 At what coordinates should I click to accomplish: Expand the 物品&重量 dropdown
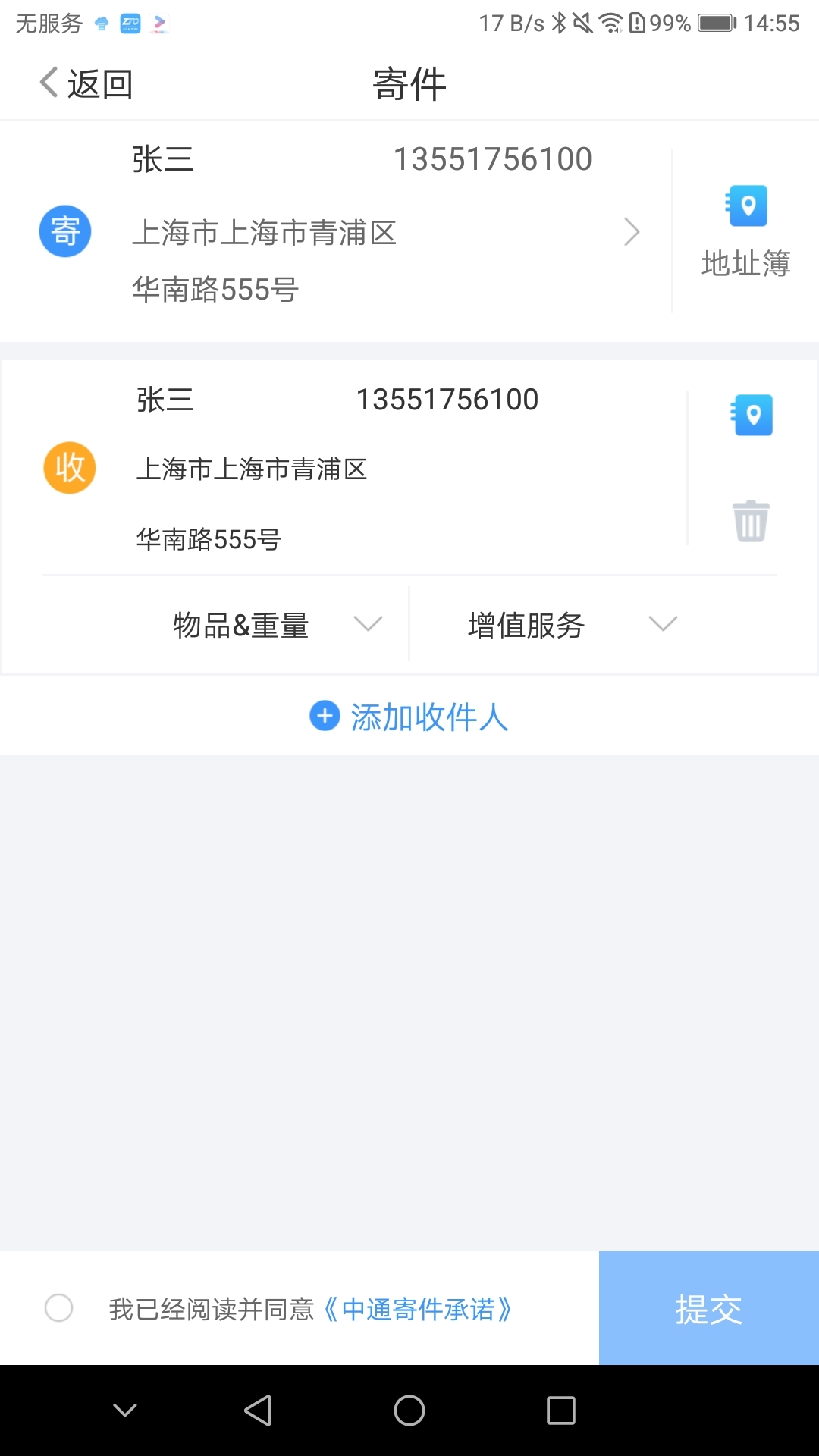368,623
